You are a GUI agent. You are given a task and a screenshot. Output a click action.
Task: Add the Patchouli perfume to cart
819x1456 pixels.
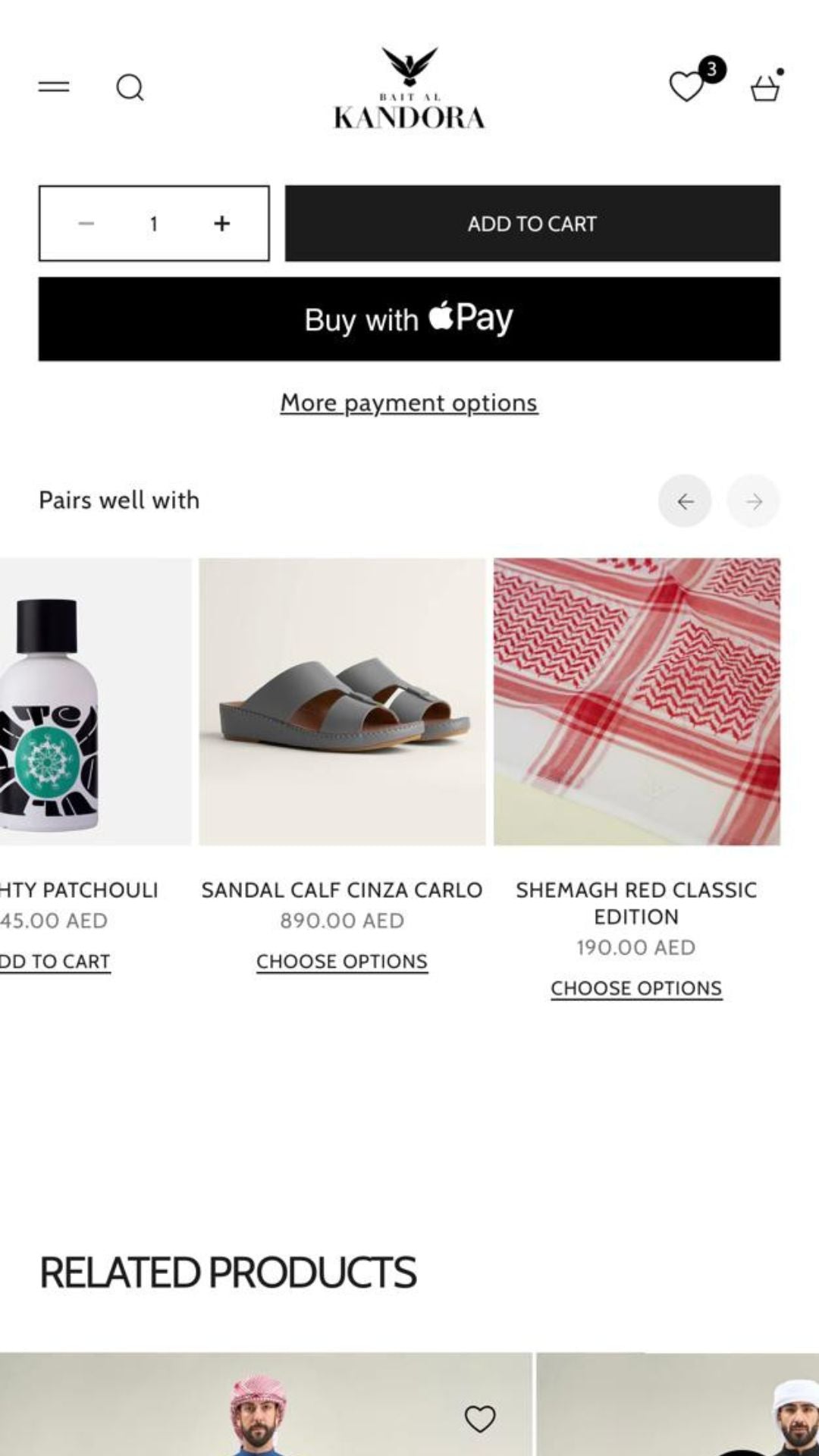pos(55,962)
